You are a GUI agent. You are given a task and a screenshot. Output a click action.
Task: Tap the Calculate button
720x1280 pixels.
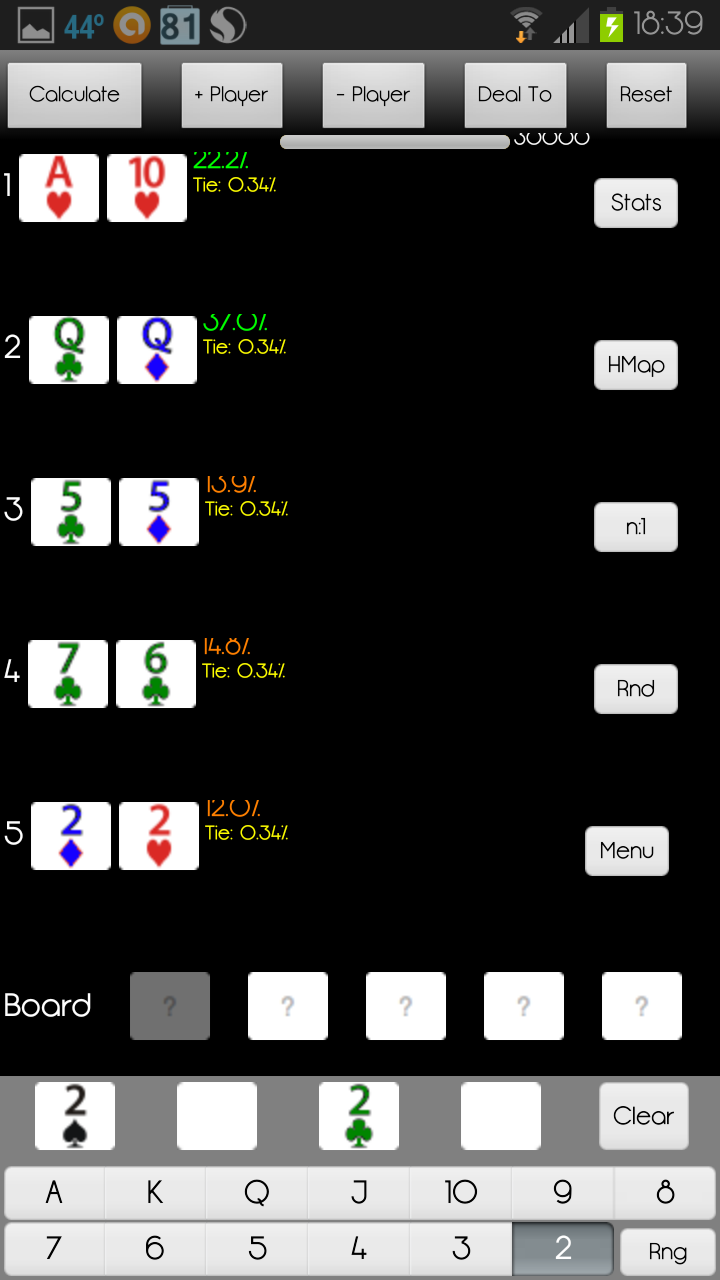[x=74, y=95]
